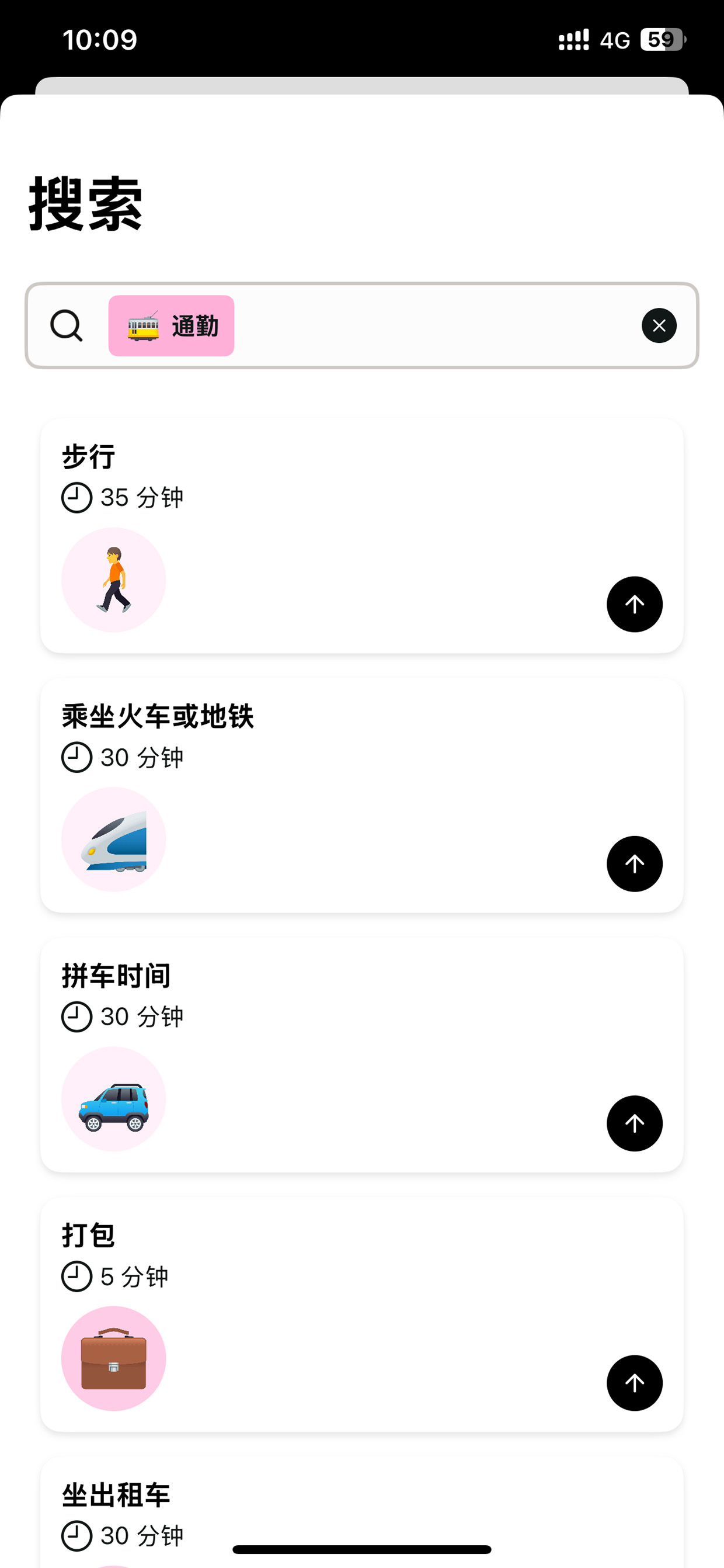The image size is (724, 1568).
Task: Clear the search field with the X button
Action: 659,325
